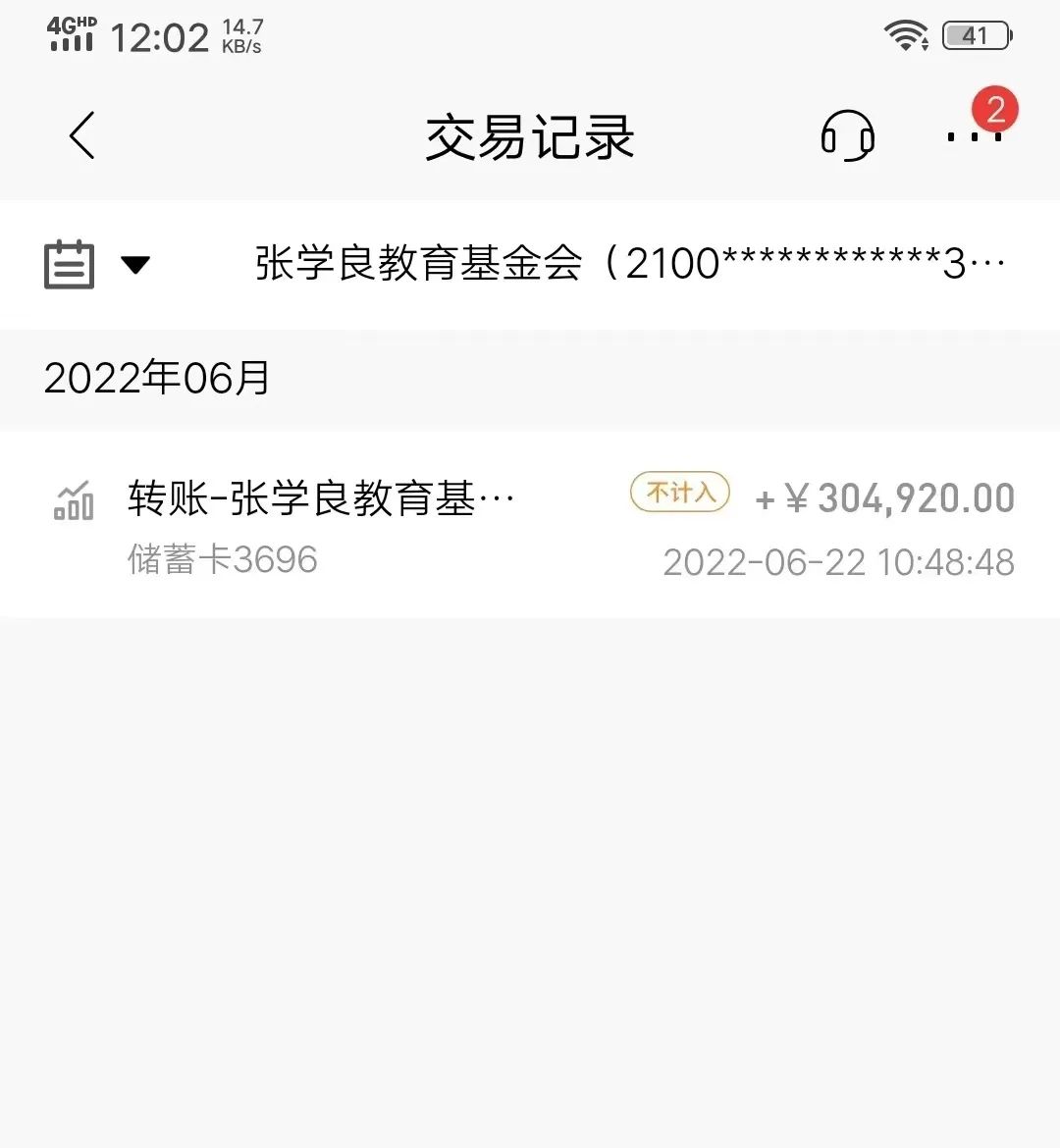Open the calendar date filter dropdown

click(96, 265)
